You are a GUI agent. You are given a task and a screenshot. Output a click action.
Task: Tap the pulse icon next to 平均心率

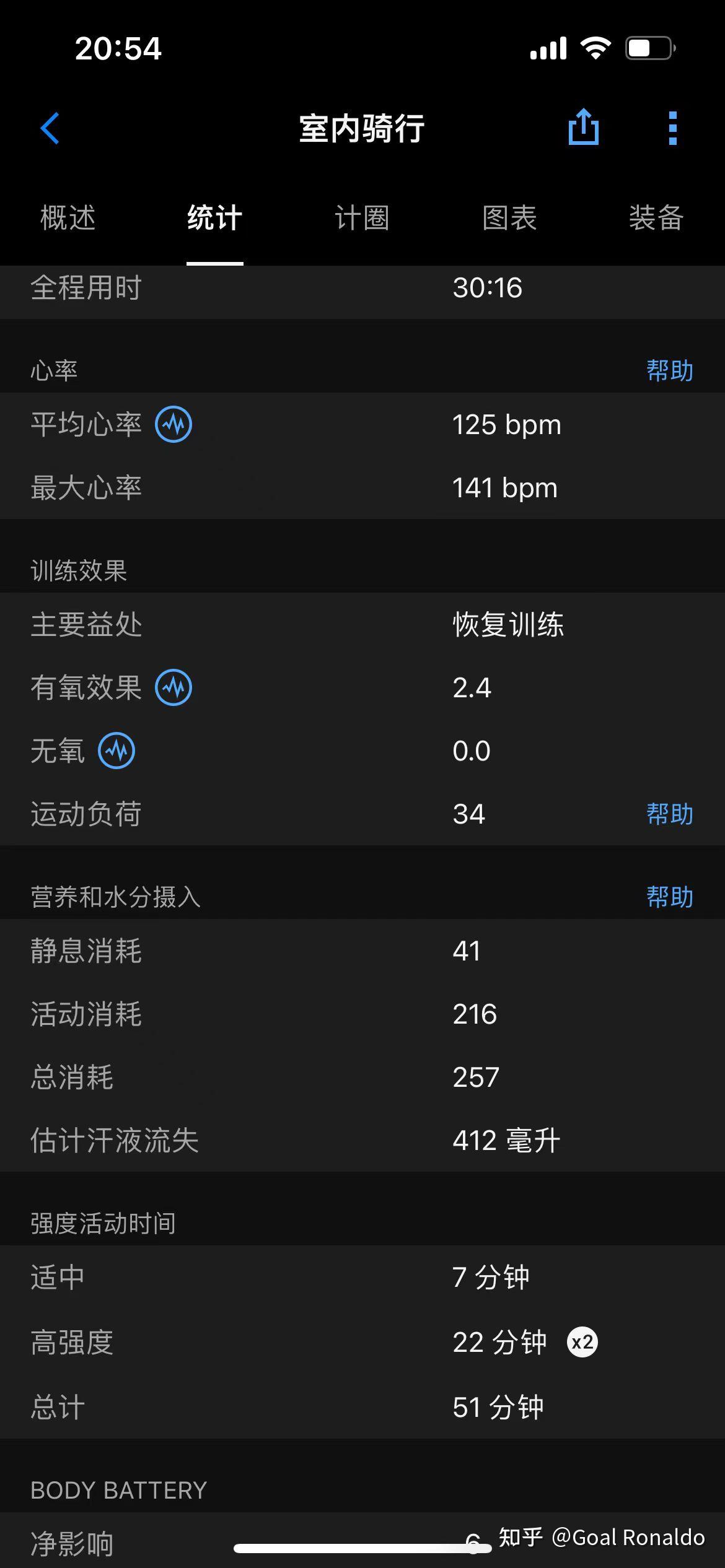point(174,425)
